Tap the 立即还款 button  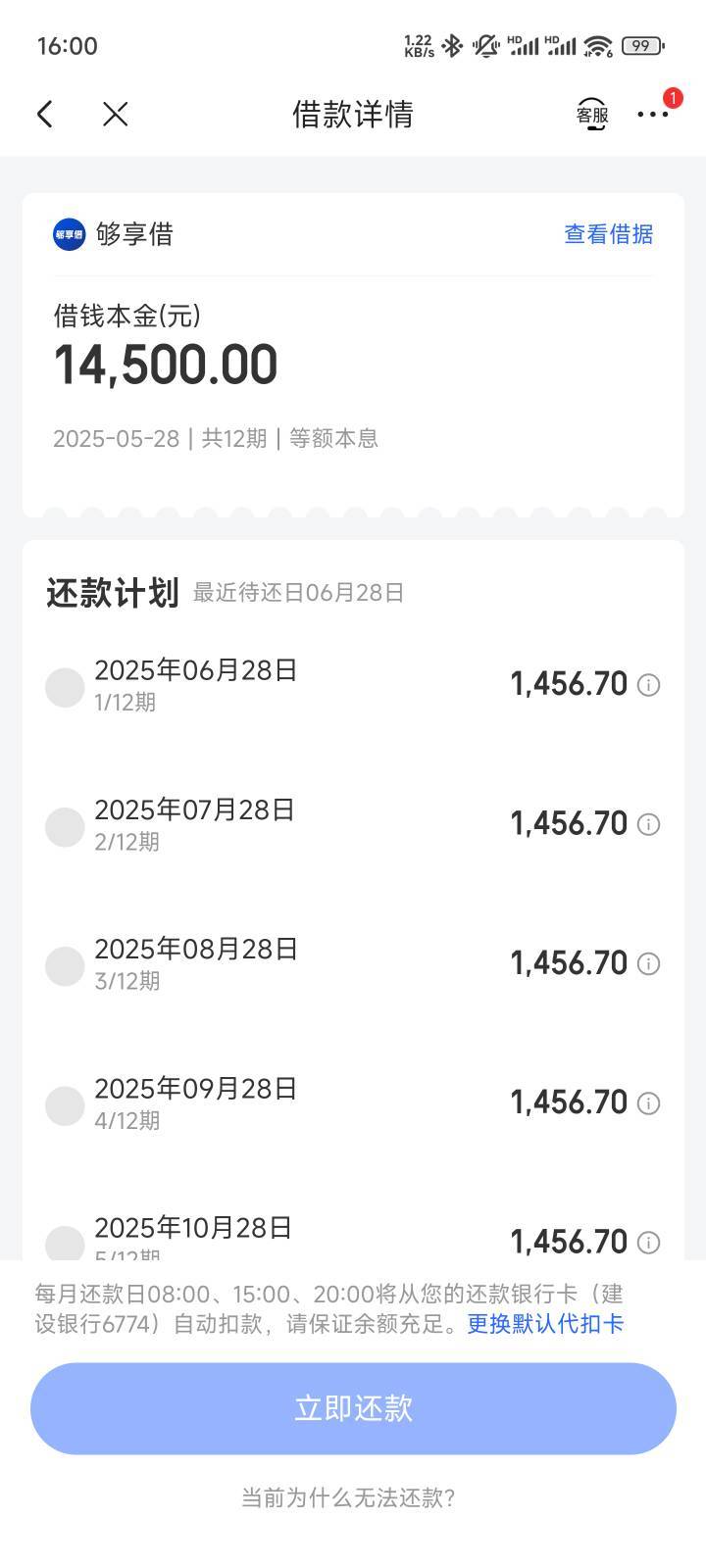(353, 1408)
